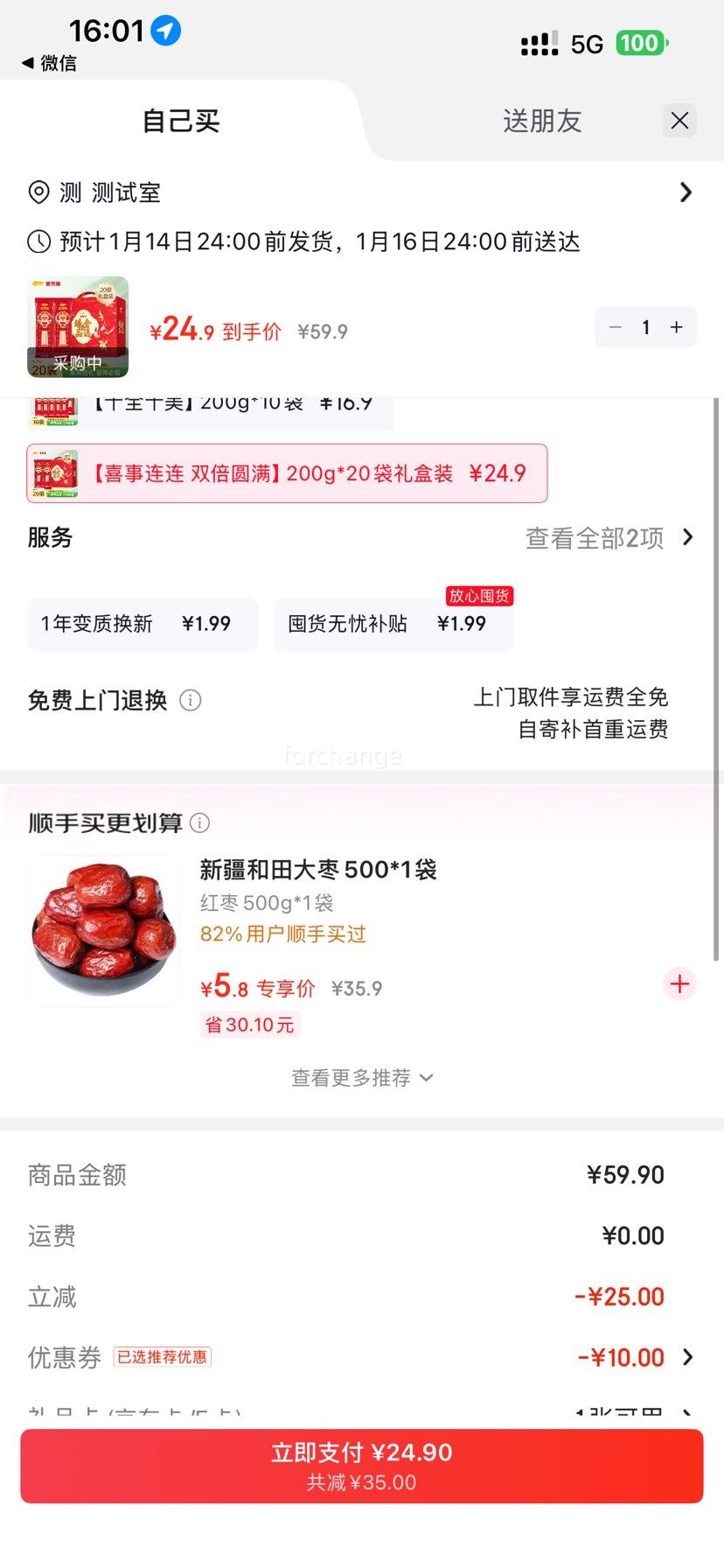The height and width of the screenshot is (1568, 724).
Task: Open the info icon beside 免费上门退换
Action: [x=190, y=700]
